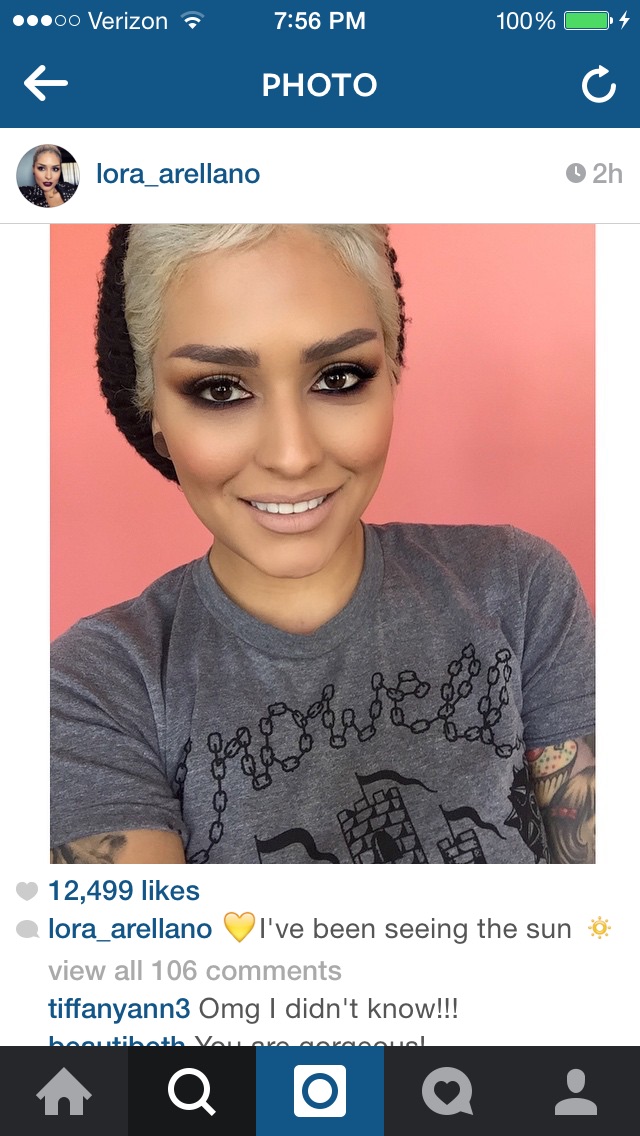
Task: Switch to the activity heart tab
Action: tap(447, 1091)
